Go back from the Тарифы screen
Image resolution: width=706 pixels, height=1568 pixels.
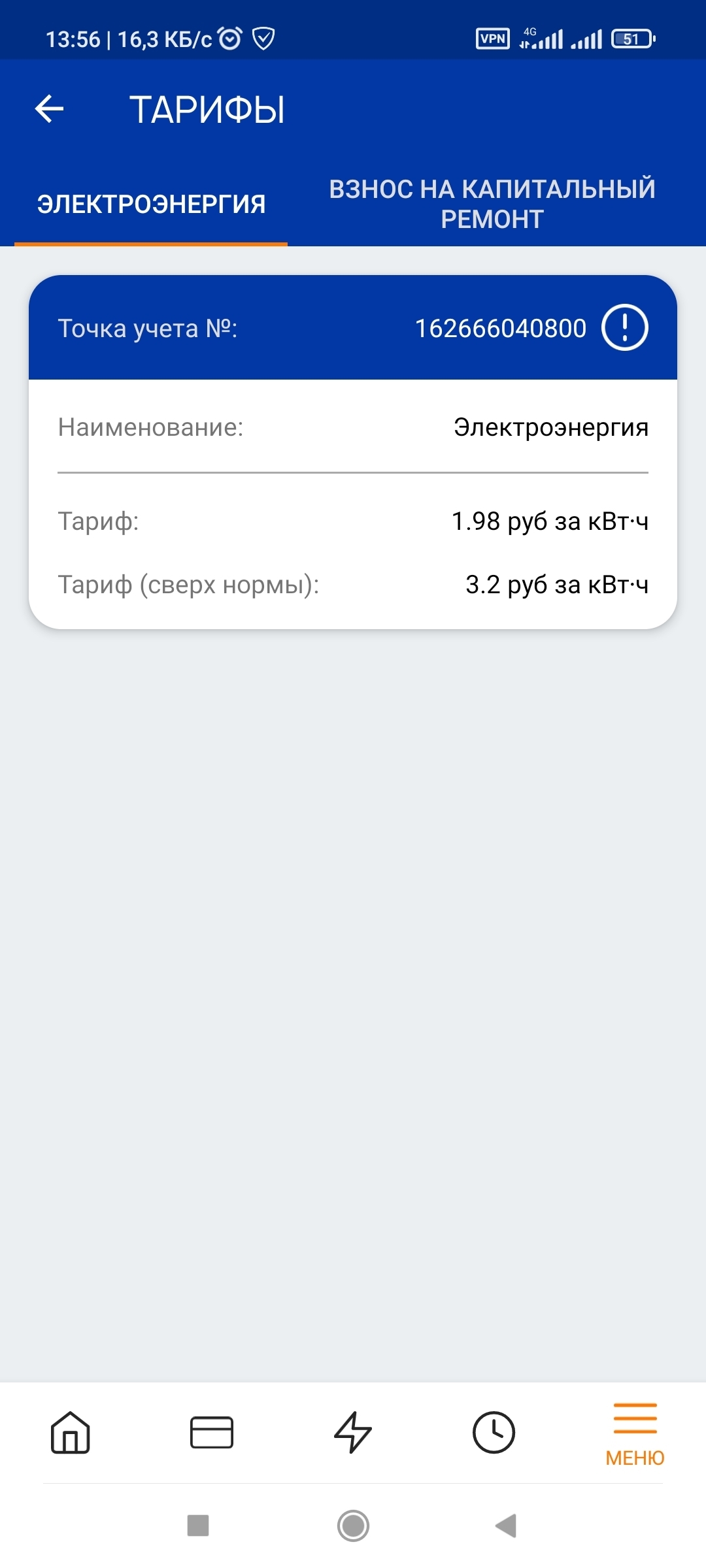pyautogui.click(x=50, y=108)
